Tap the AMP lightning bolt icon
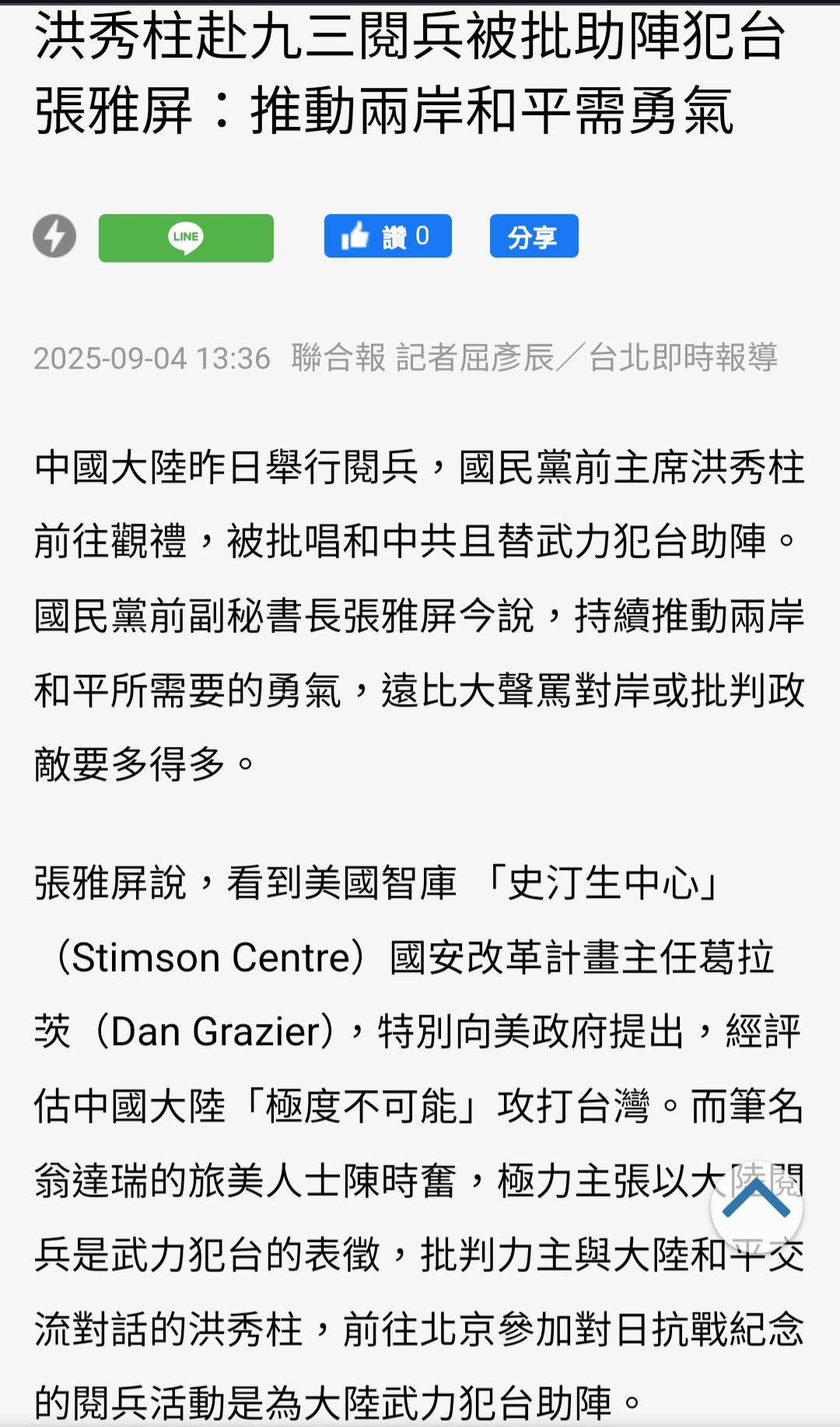 pos(54,236)
